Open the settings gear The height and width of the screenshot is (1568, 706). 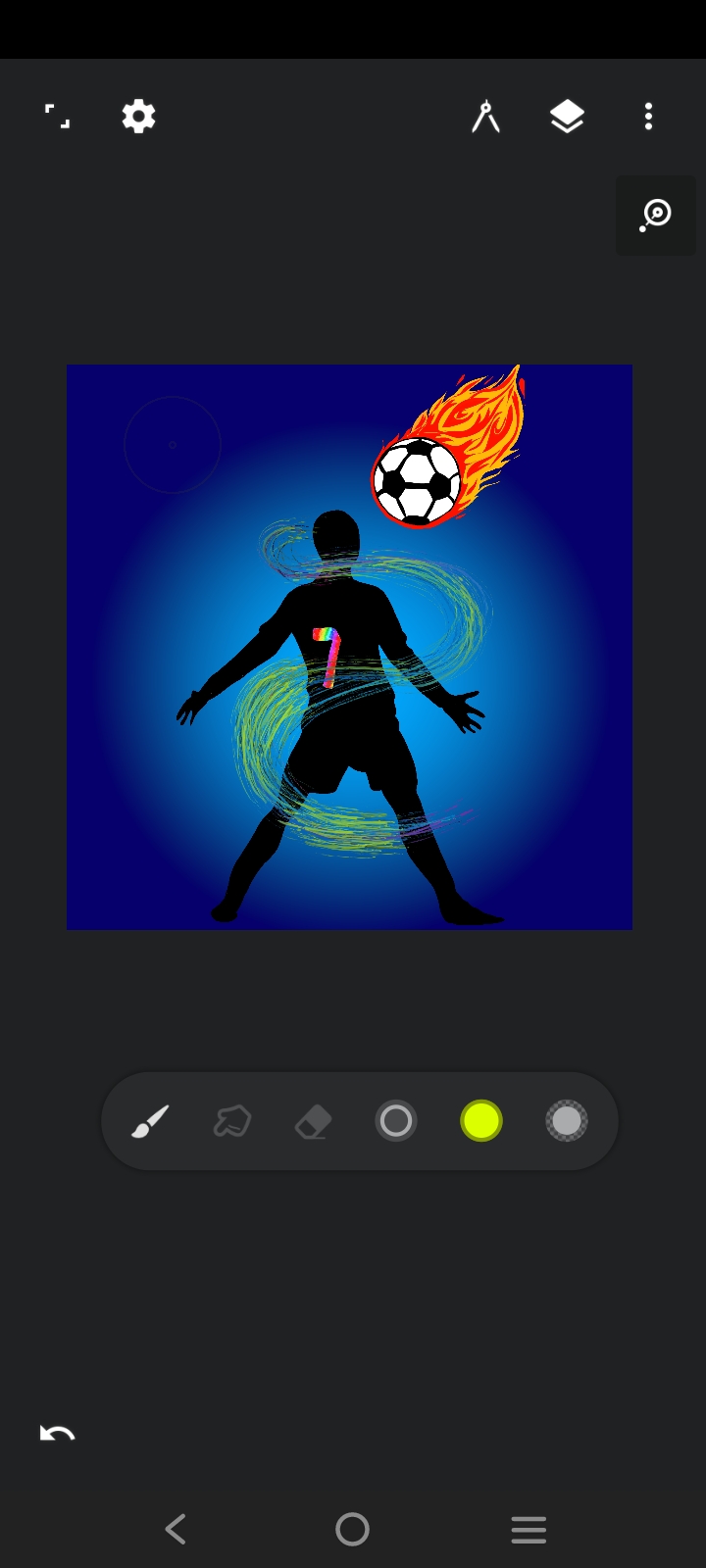[138, 117]
